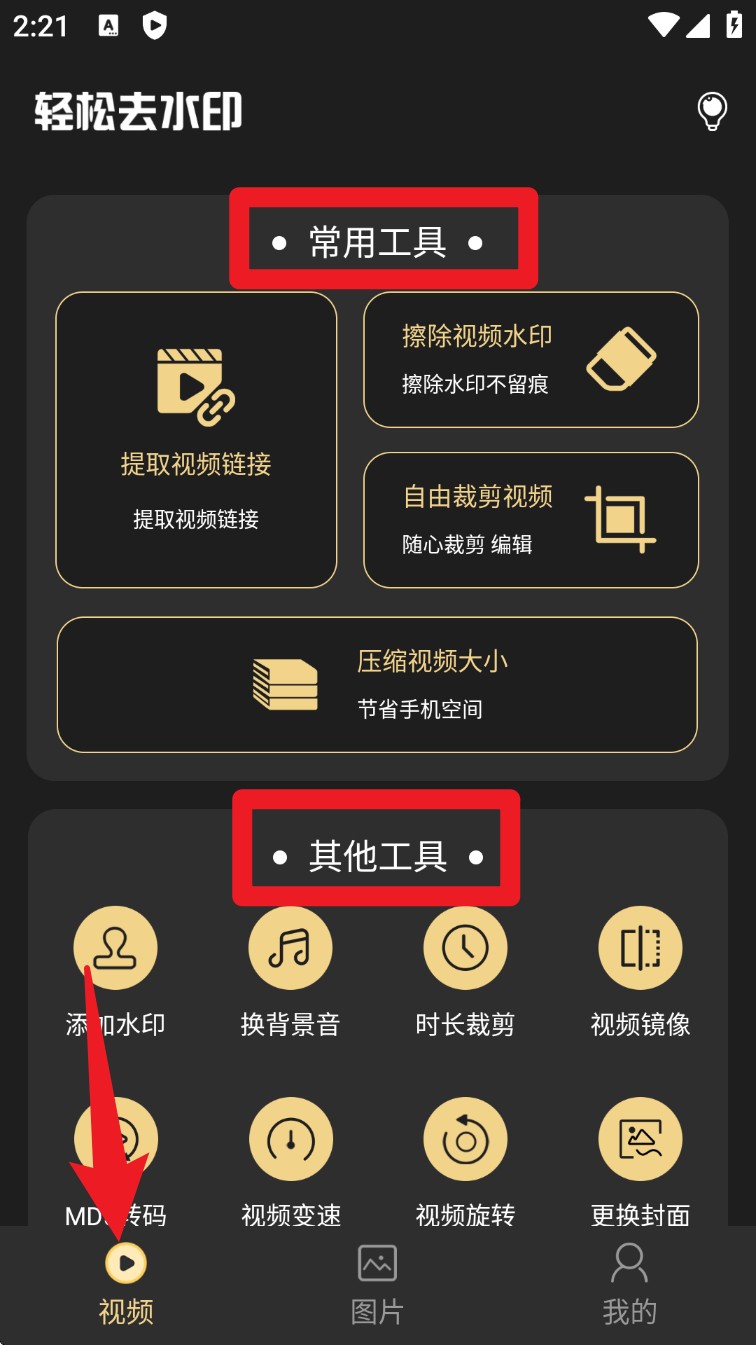Open 更换封面 cover tool
Screen dimensions: 756x1345
click(640, 1162)
